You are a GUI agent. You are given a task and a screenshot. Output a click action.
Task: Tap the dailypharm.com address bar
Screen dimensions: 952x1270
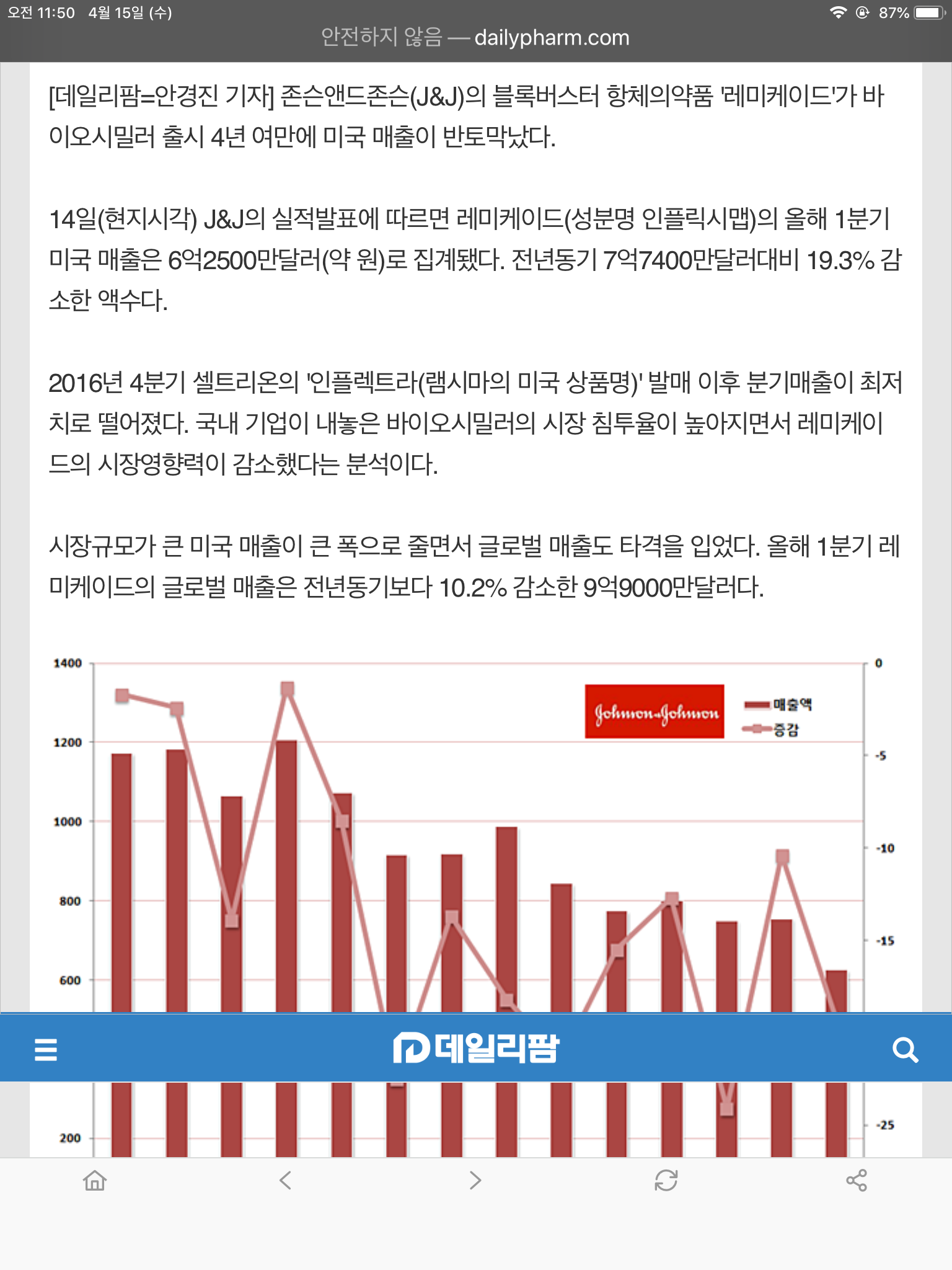(476, 38)
